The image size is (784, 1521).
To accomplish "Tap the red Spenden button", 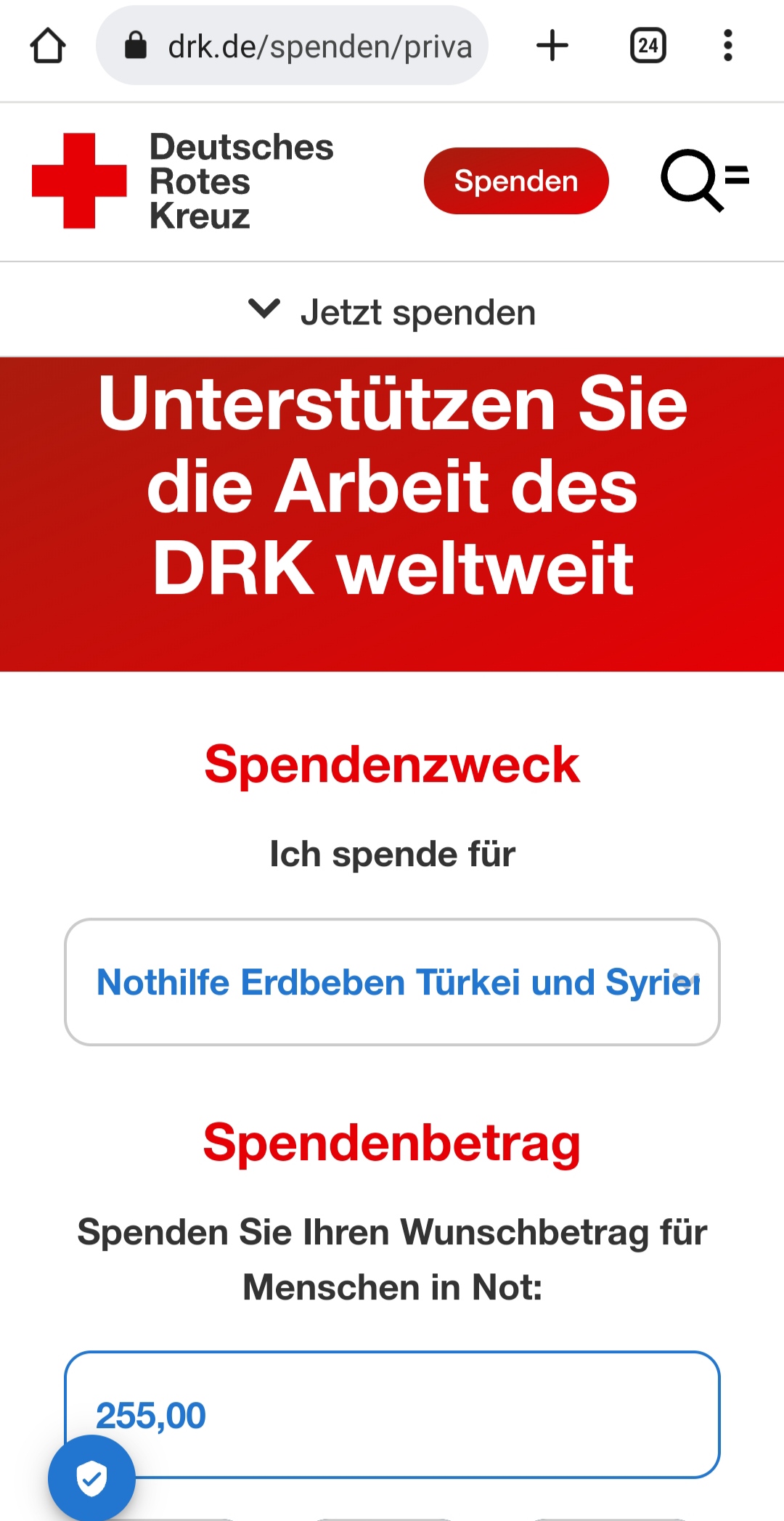I will coord(516,181).
